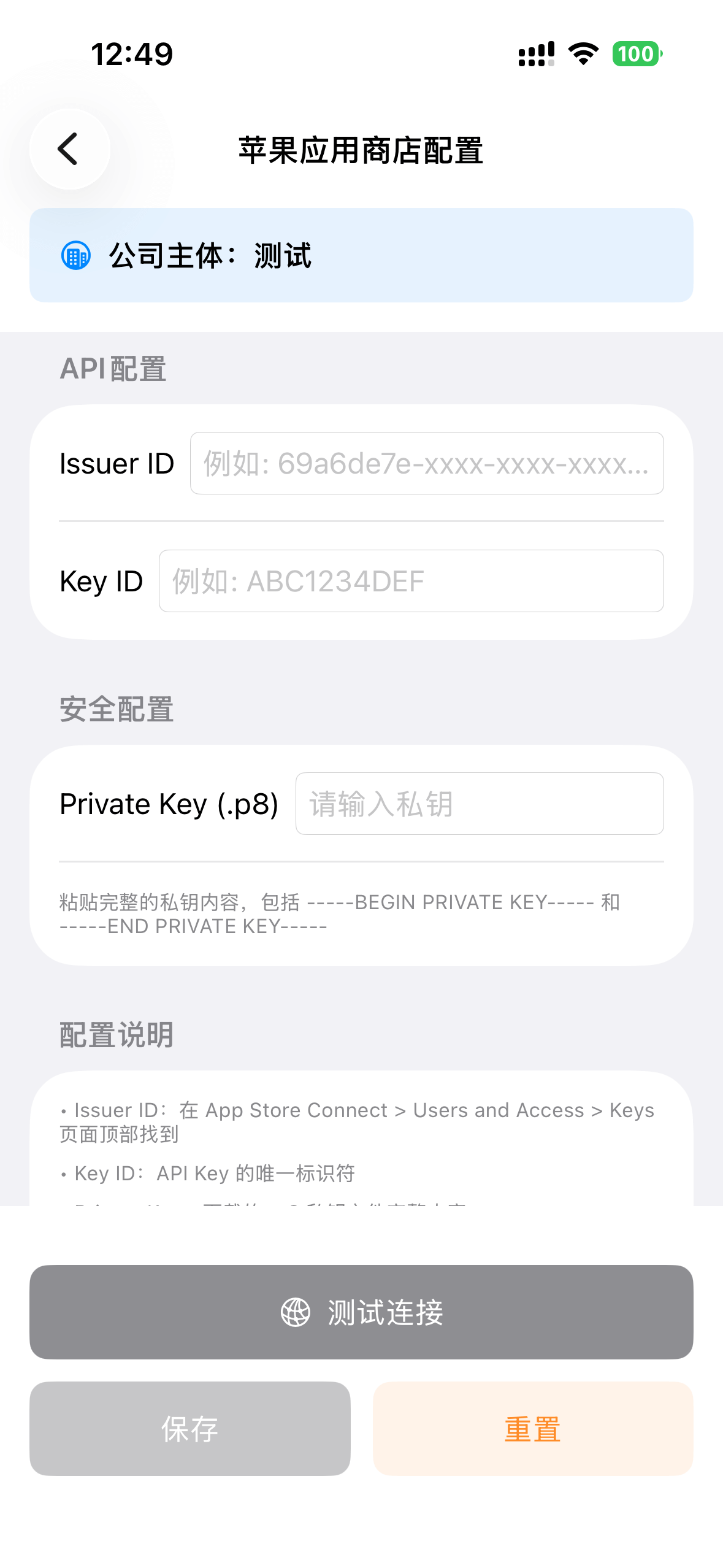Screen dimensions: 723x1568
Task: Tap the Issuer ID input field
Action: 426,463
